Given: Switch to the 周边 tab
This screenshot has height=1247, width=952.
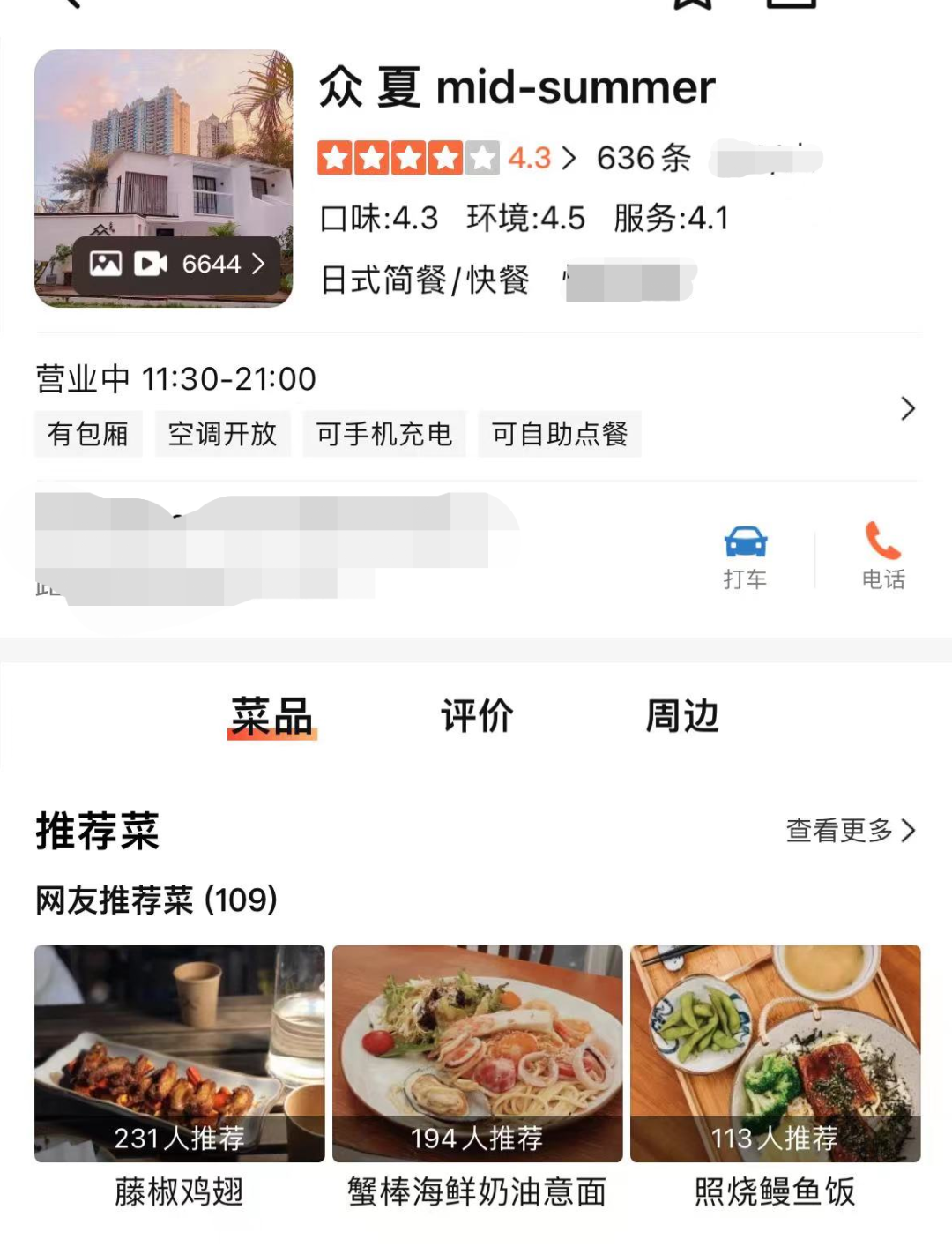Looking at the screenshot, I should point(682,716).
